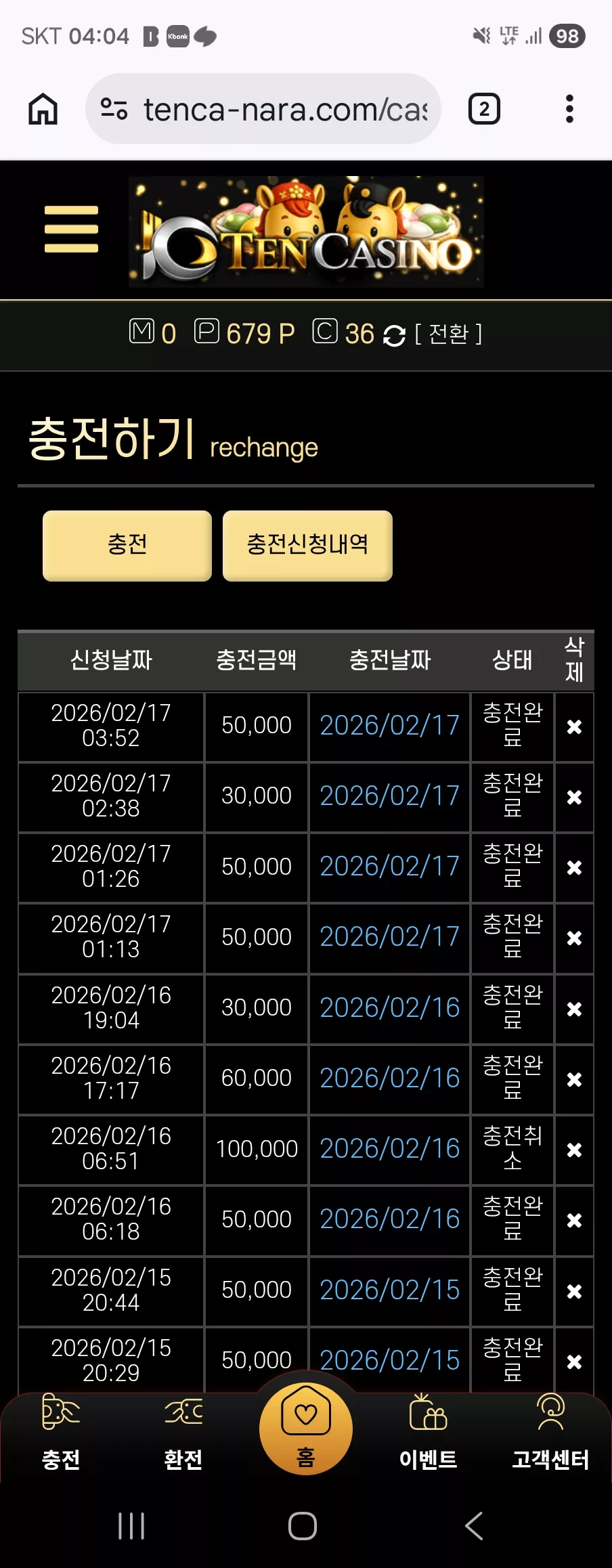Tap the browser home icon

point(43,109)
